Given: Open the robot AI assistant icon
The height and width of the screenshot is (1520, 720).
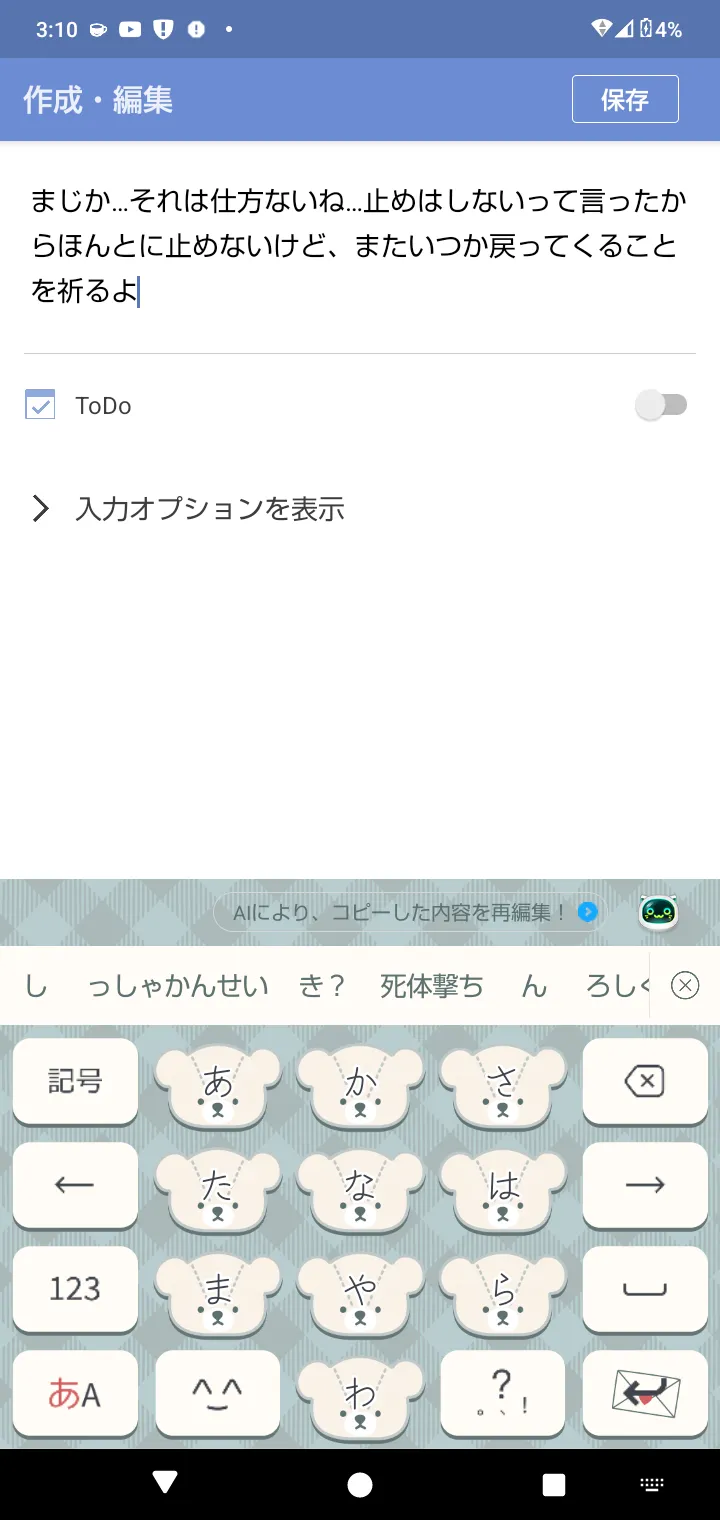Looking at the screenshot, I should pos(659,912).
